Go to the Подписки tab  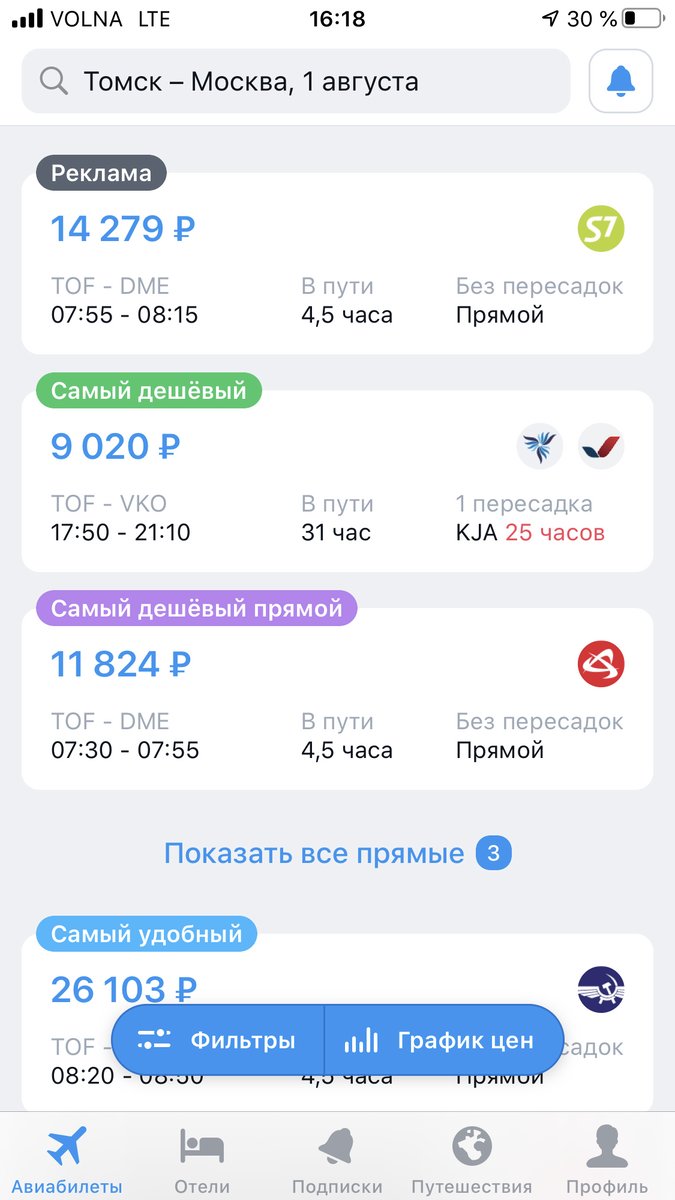(337, 1160)
